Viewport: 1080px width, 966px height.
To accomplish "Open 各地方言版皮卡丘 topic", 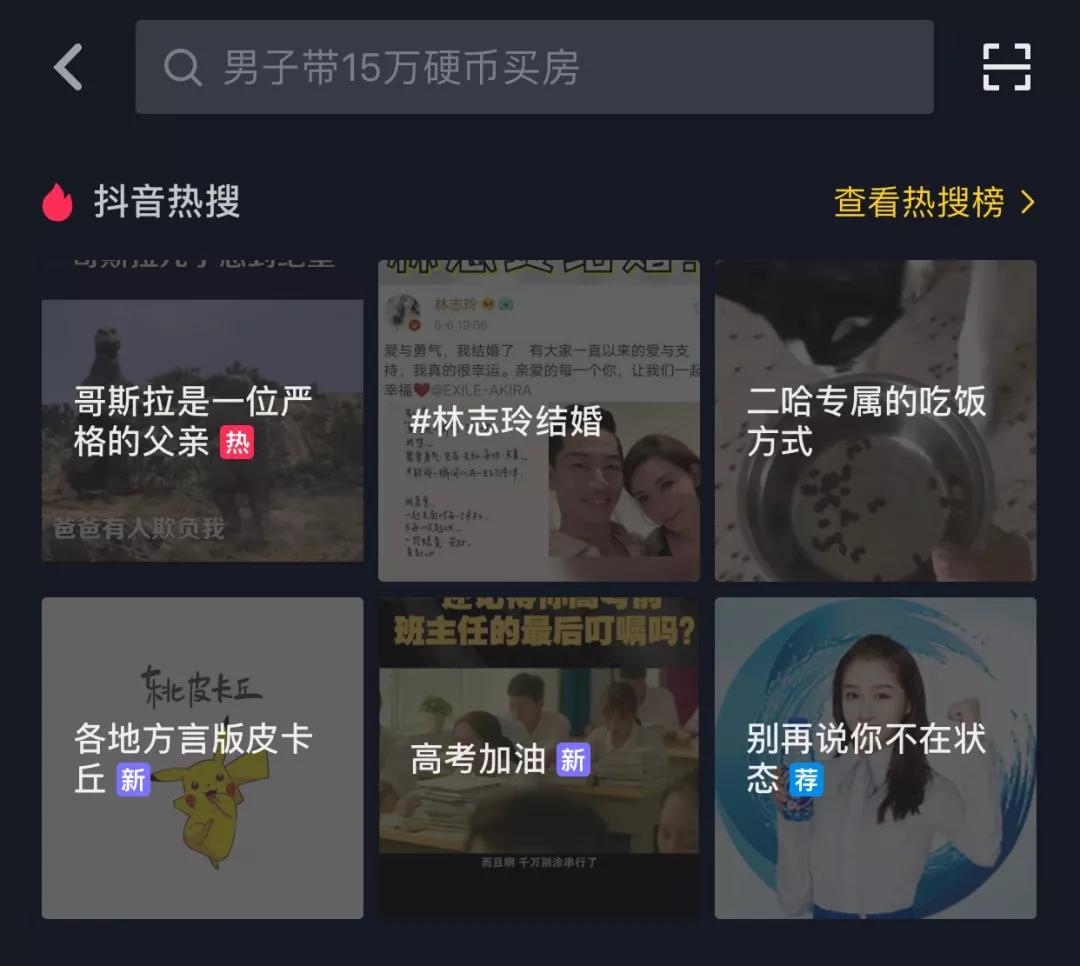I will (202, 758).
